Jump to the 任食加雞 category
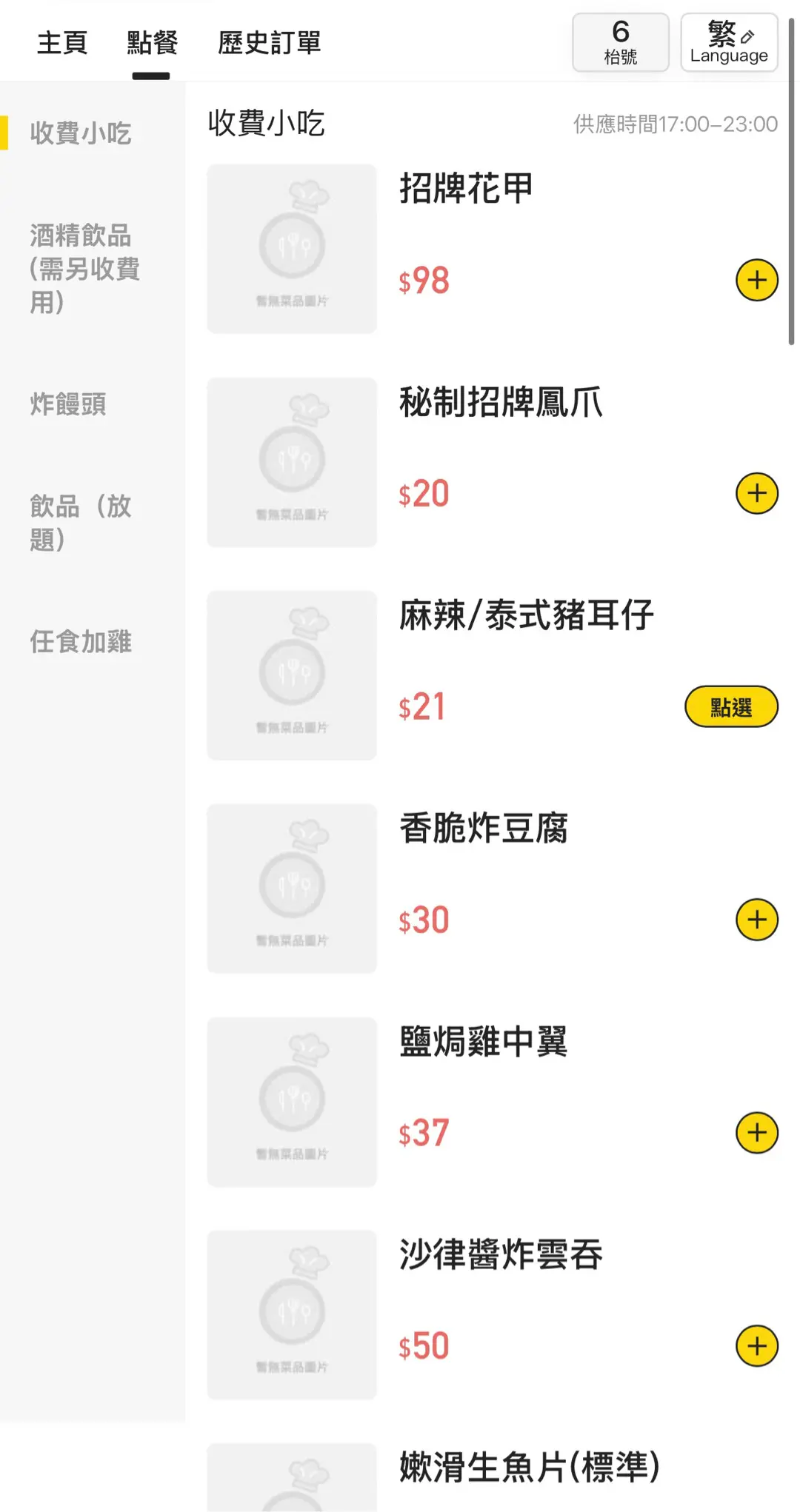Screen dimensions: 800x1512 tap(81, 641)
